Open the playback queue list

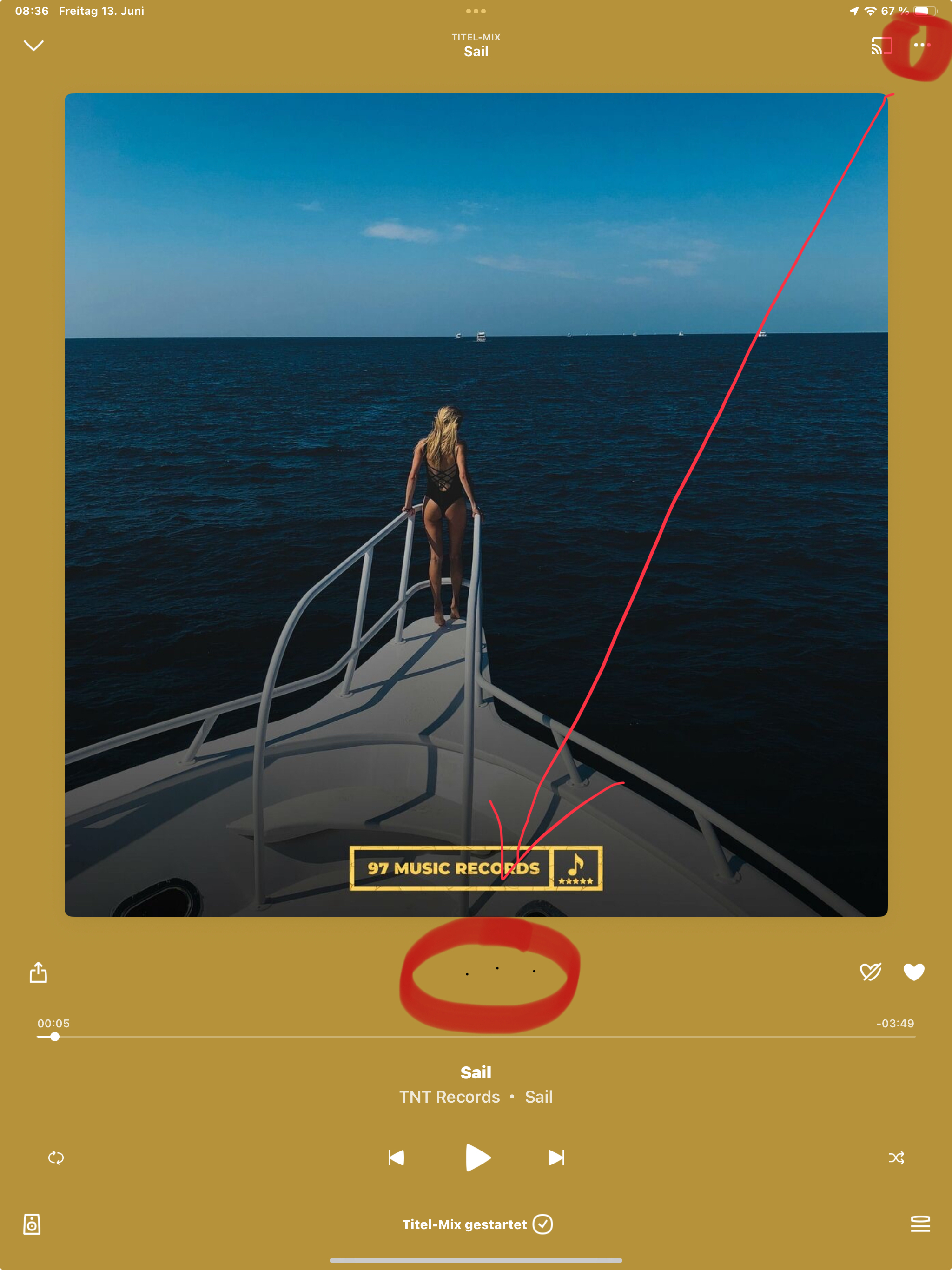click(x=920, y=1224)
